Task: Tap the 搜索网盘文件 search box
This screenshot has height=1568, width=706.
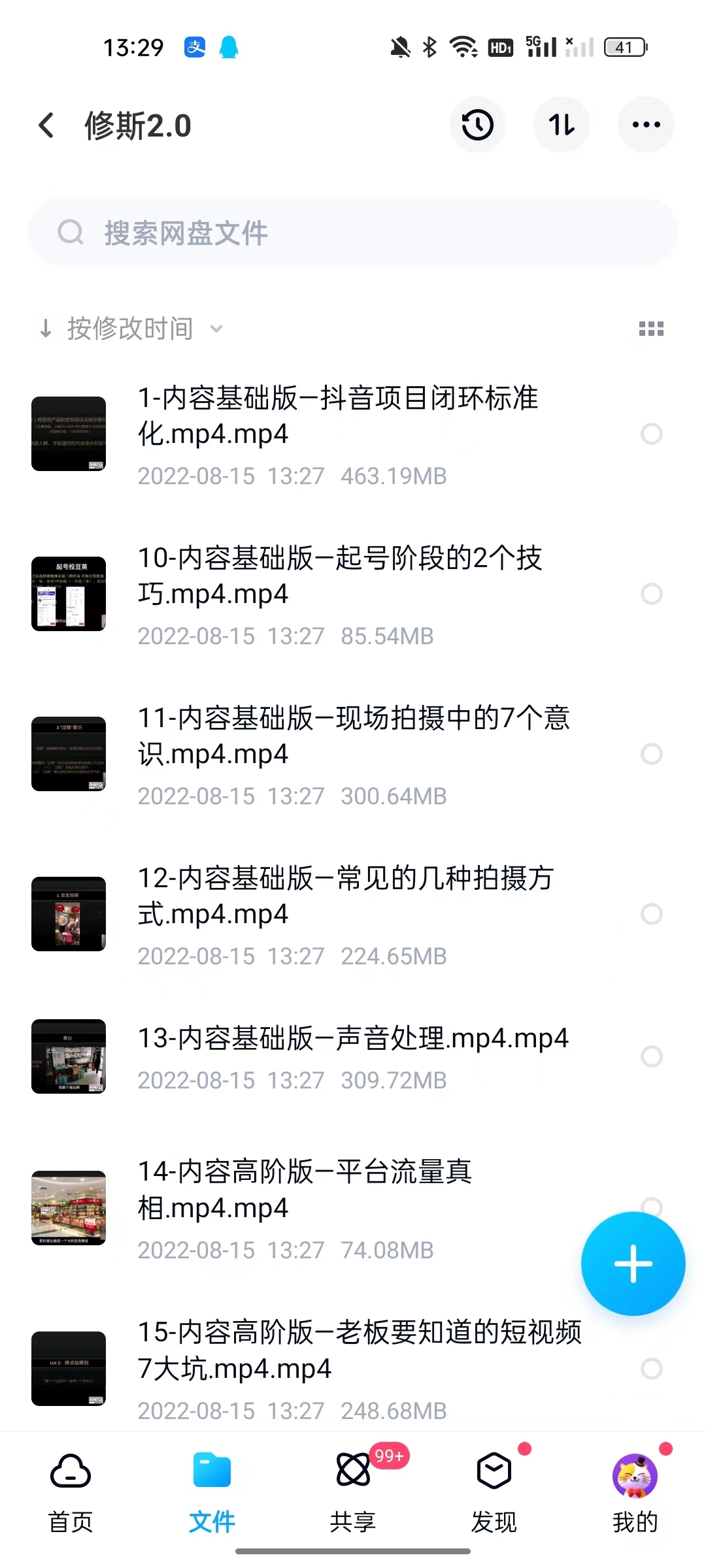Action: pyautogui.click(x=353, y=233)
